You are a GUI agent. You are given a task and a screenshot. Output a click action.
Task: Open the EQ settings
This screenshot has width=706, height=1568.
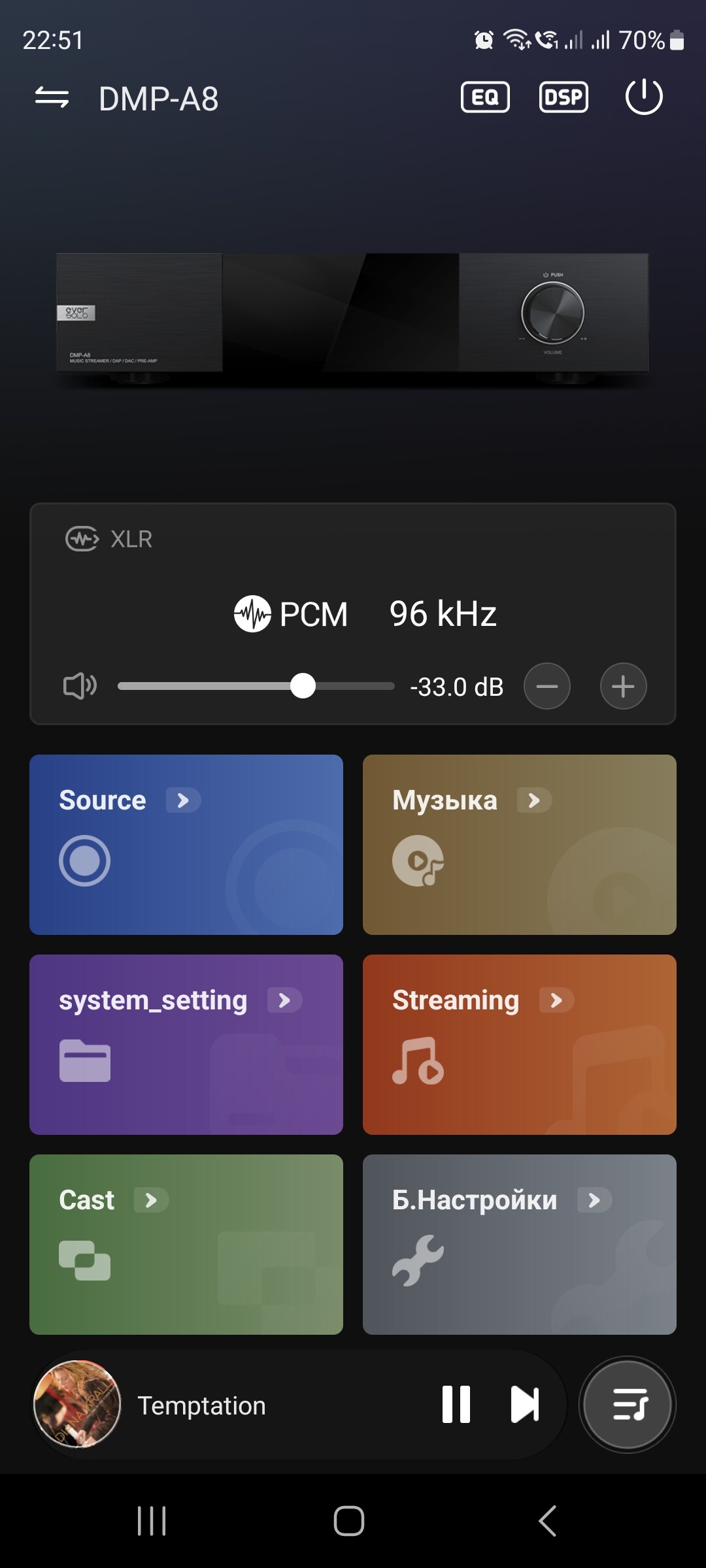(485, 97)
